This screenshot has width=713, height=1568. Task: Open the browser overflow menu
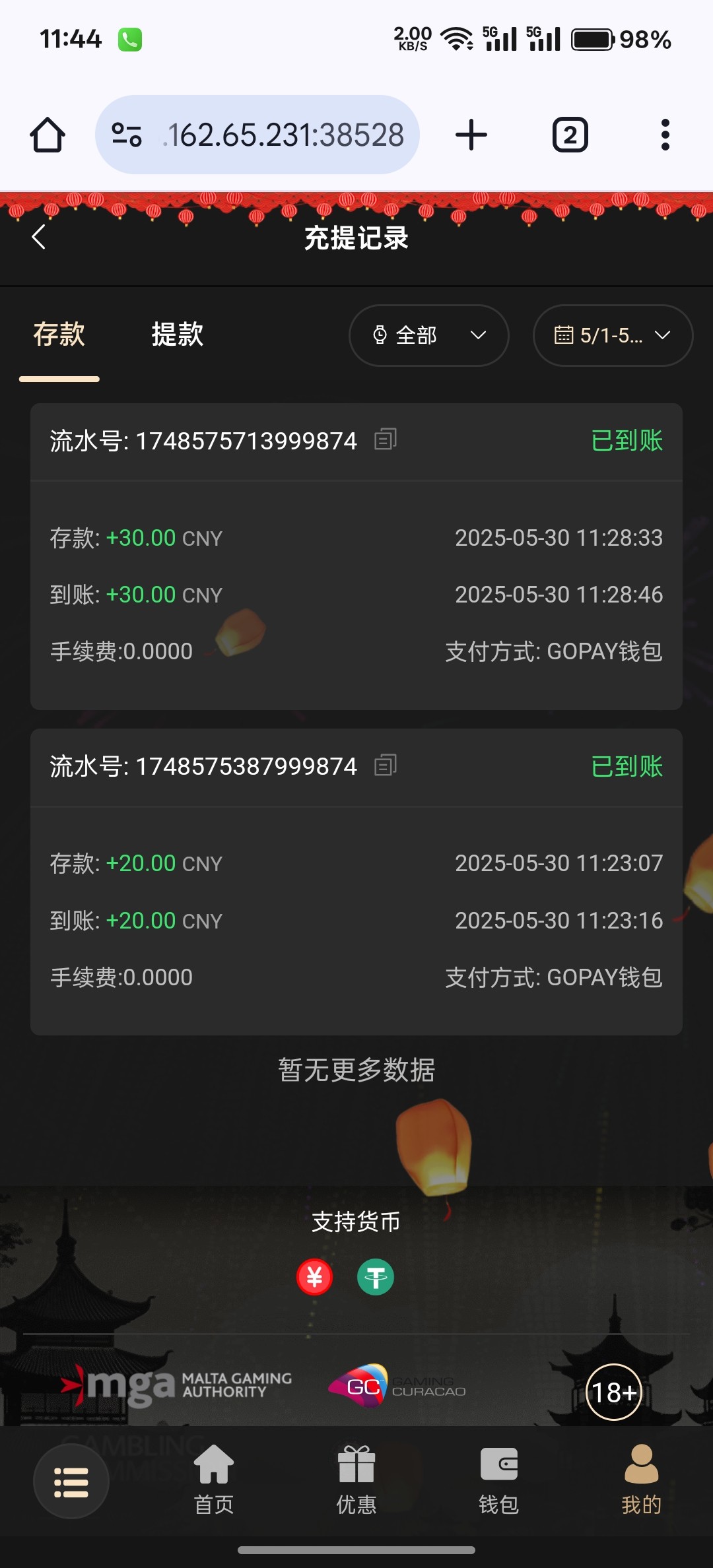coord(665,135)
